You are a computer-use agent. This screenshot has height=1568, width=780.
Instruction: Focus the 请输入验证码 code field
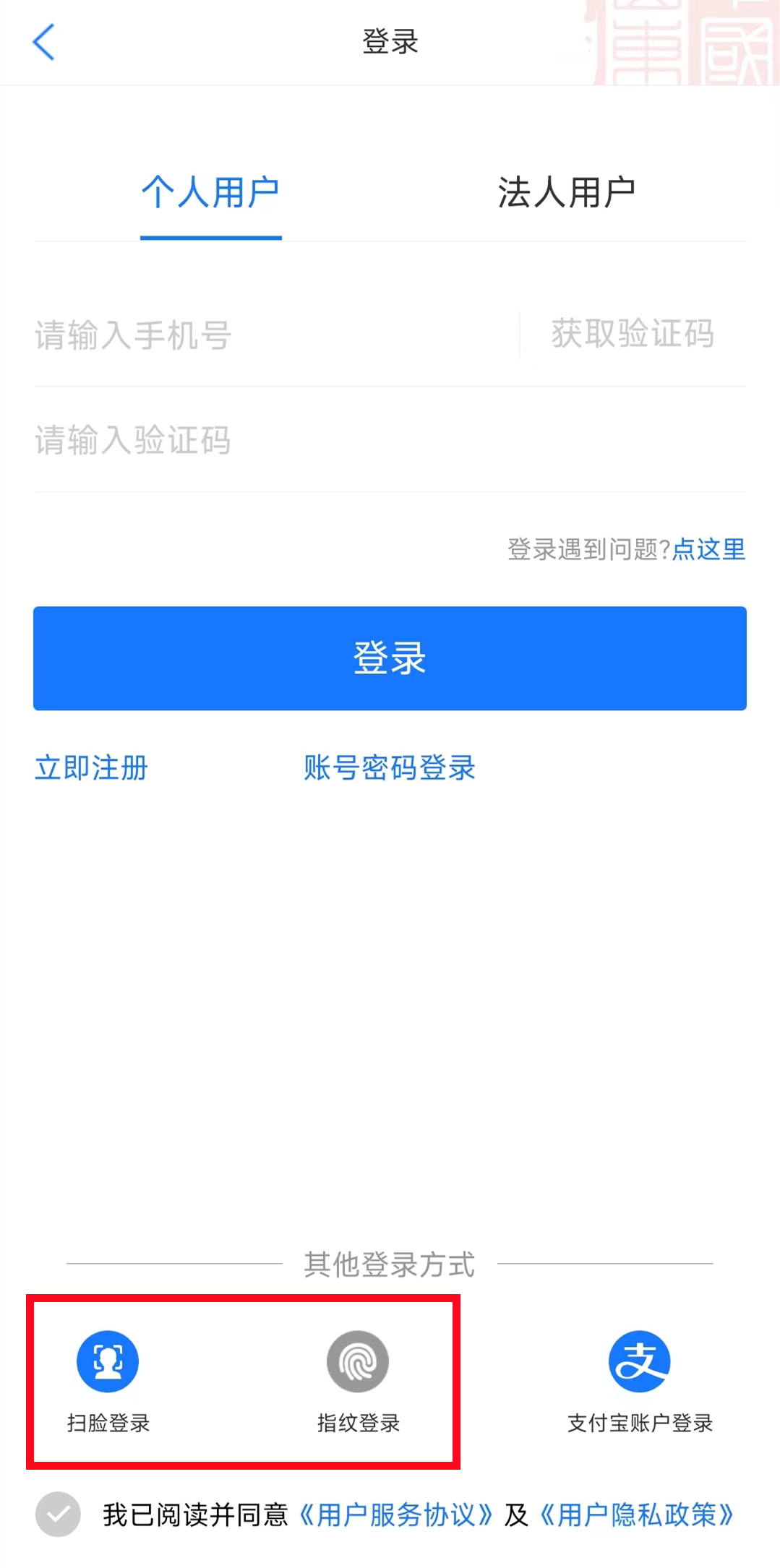pyautogui.click(x=390, y=439)
